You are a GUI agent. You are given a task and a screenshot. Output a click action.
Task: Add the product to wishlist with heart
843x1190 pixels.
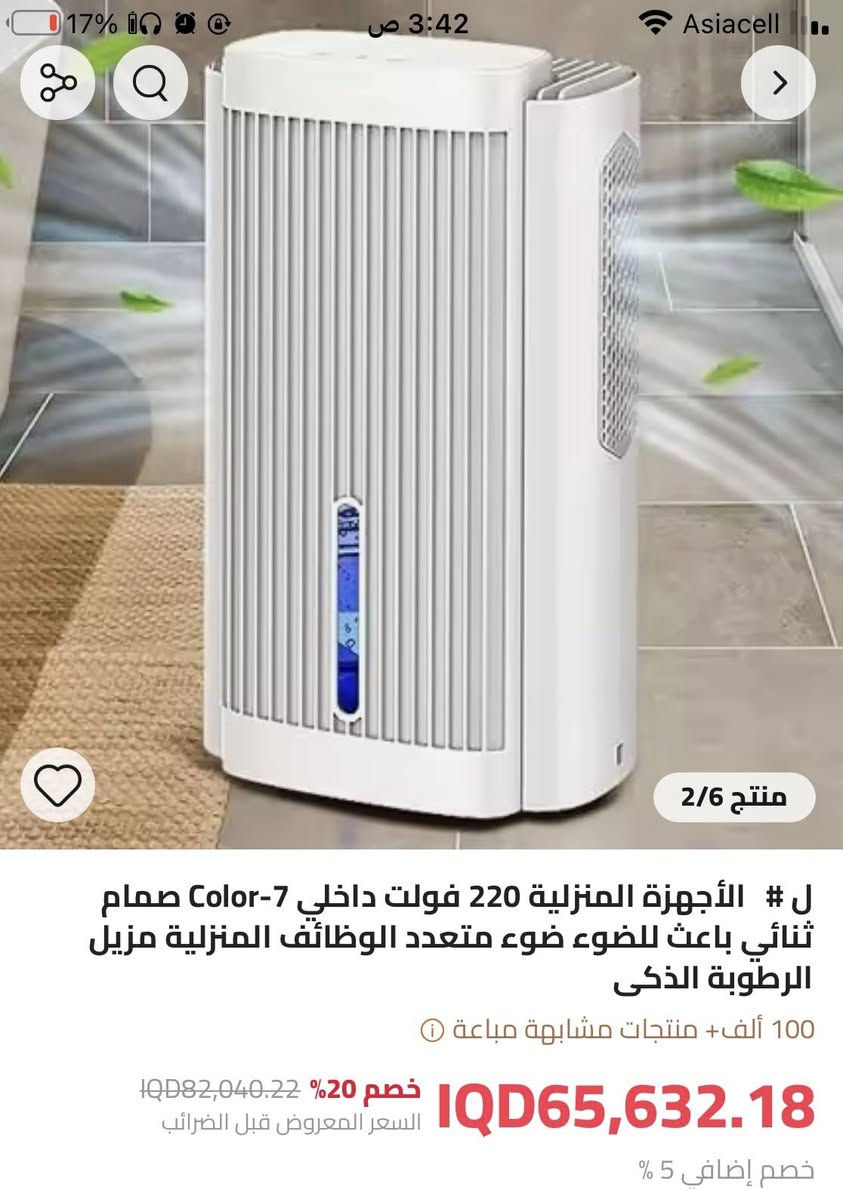[x=57, y=783]
